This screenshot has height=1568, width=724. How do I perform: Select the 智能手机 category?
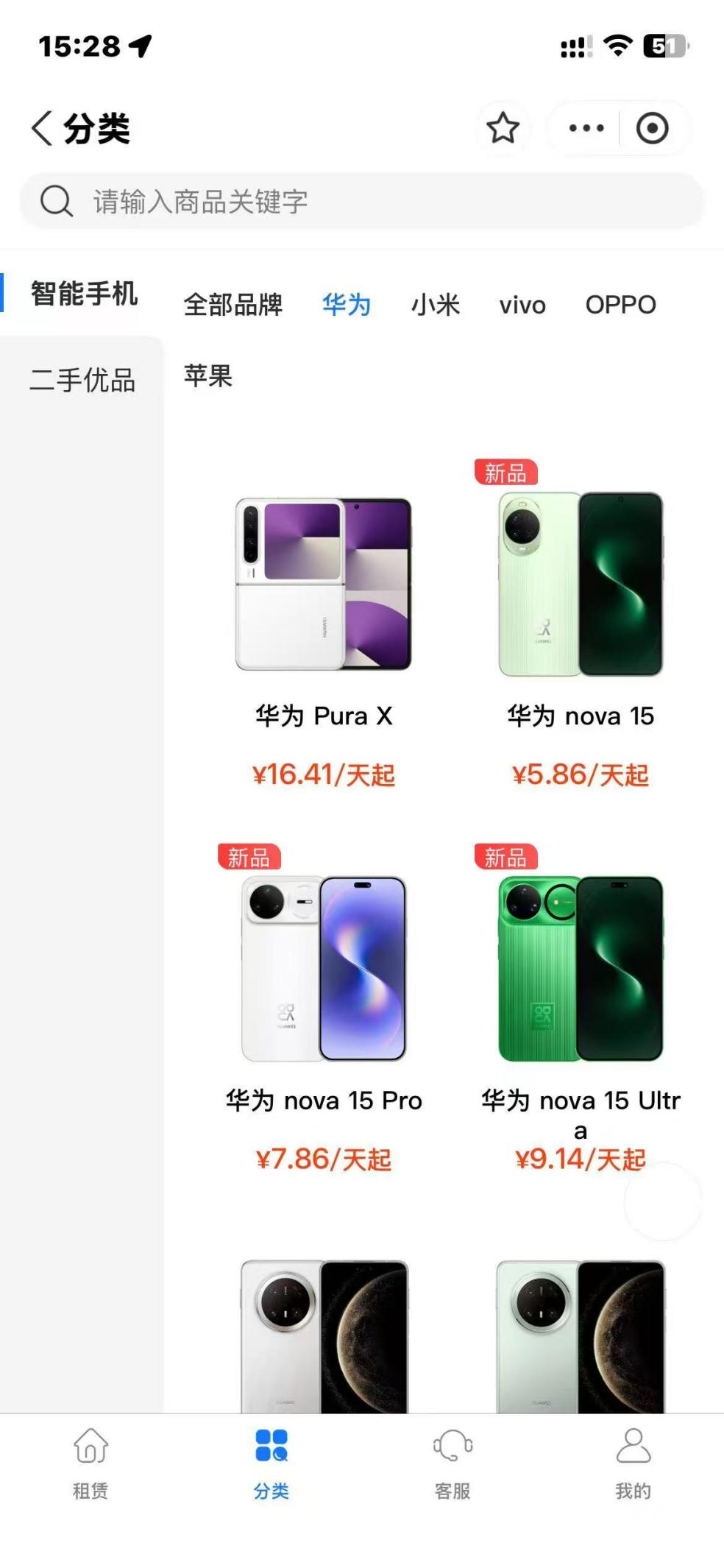pyautogui.click(x=83, y=293)
